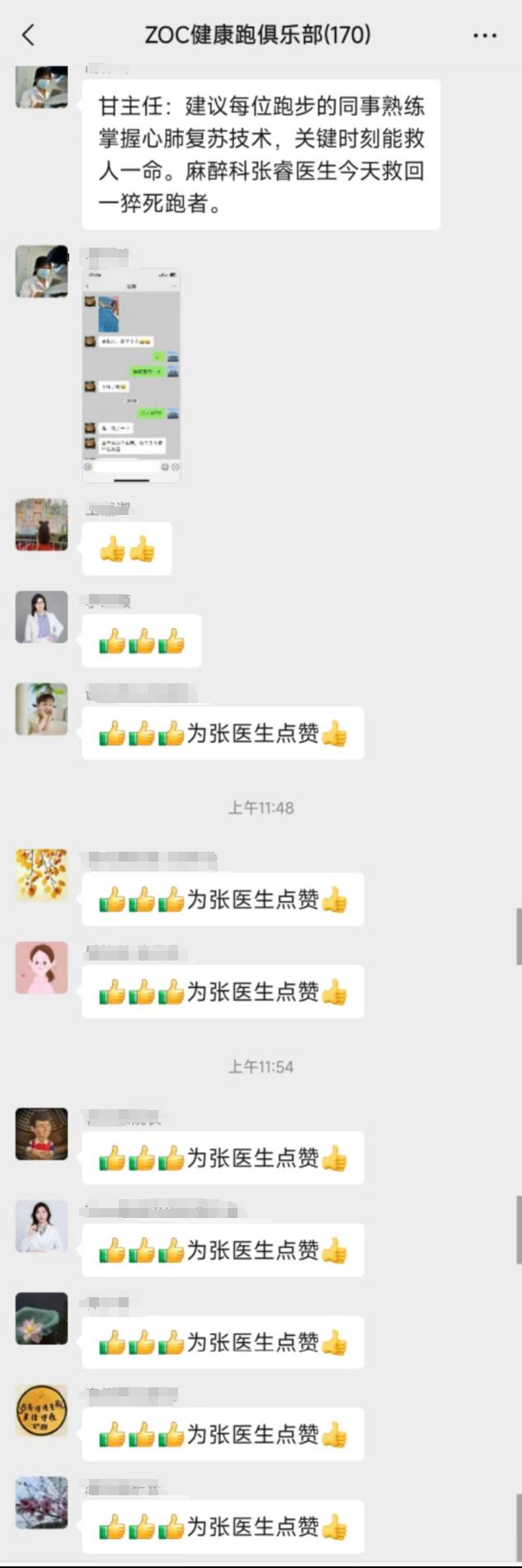Open the group chat overflow menu
Image resolution: width=522 pixels, height=1568 pixels.
point(485,35)
